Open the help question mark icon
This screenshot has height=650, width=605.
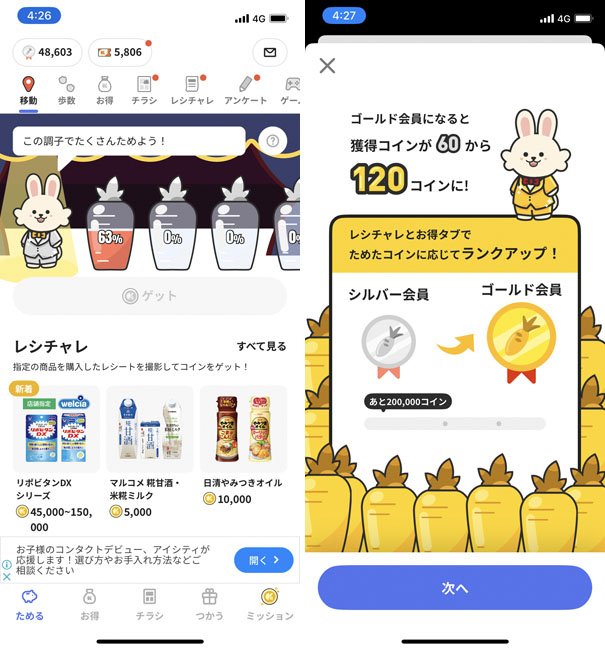coord(272,141)
